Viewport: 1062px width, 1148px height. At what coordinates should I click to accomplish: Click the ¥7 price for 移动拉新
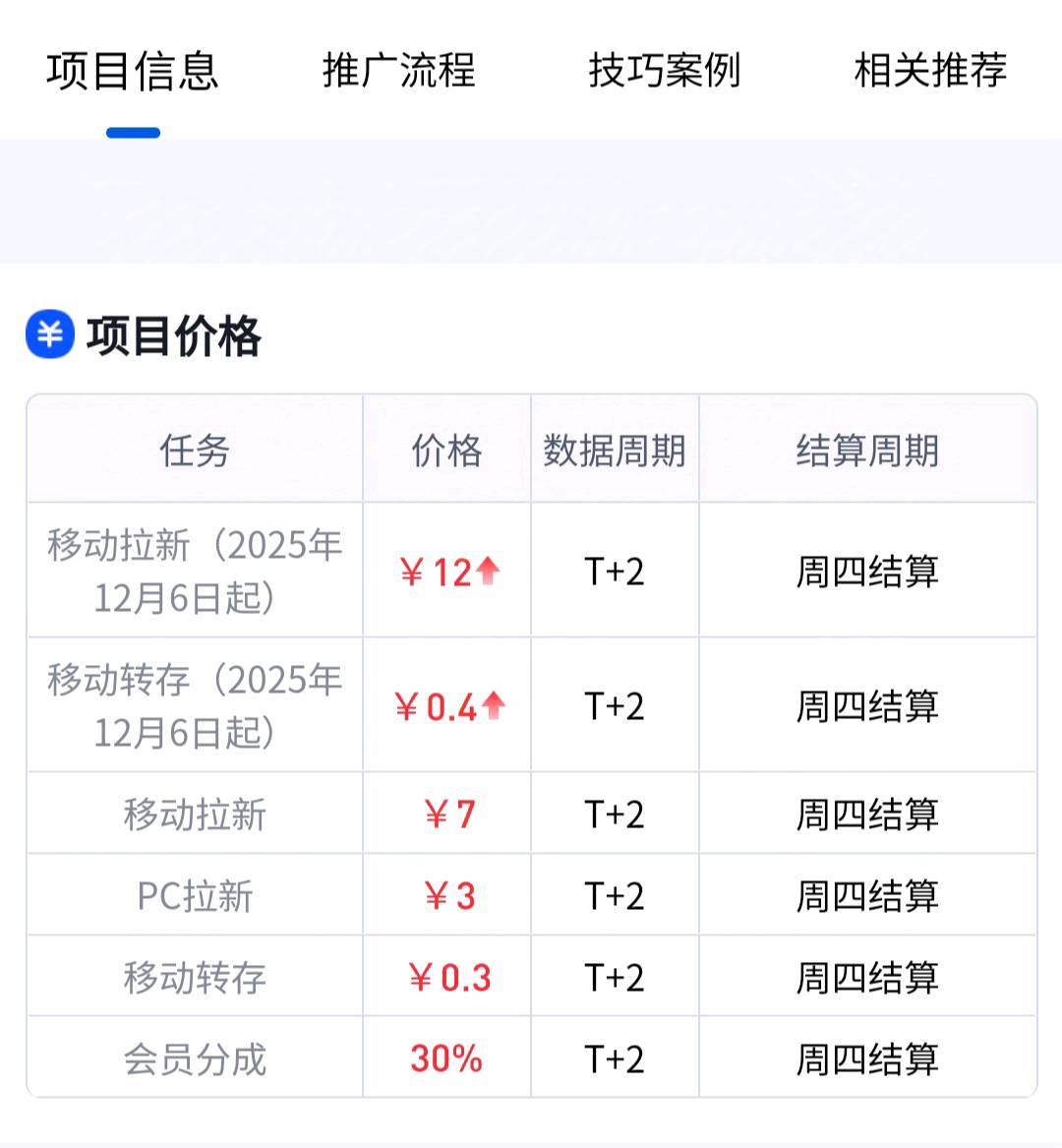[446, 814]
